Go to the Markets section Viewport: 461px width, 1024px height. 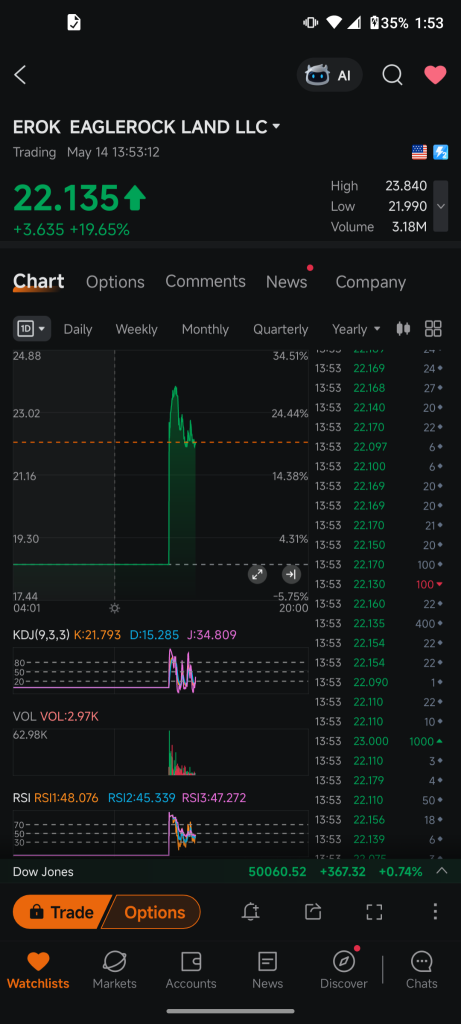(115, 970)
